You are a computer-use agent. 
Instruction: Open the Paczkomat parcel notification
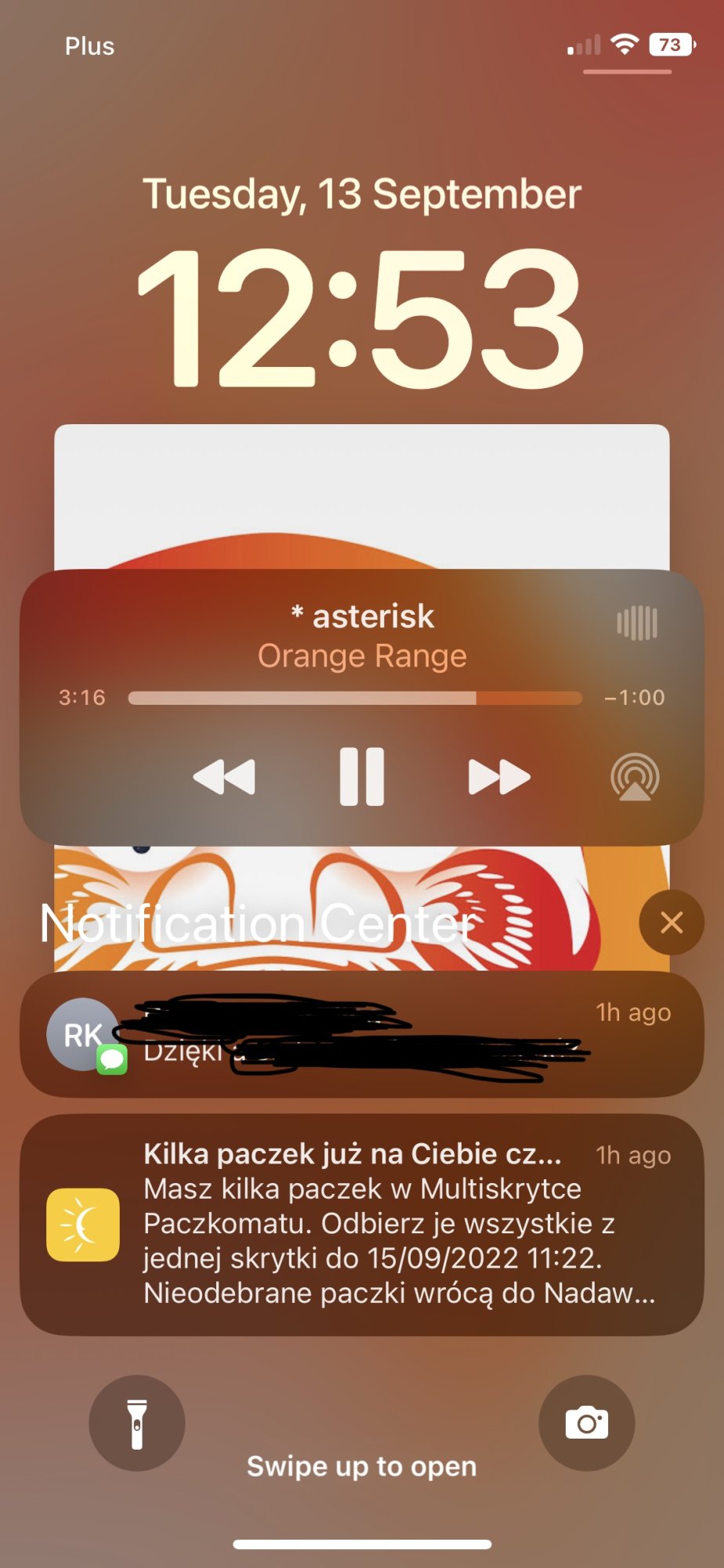point(361,1224)
